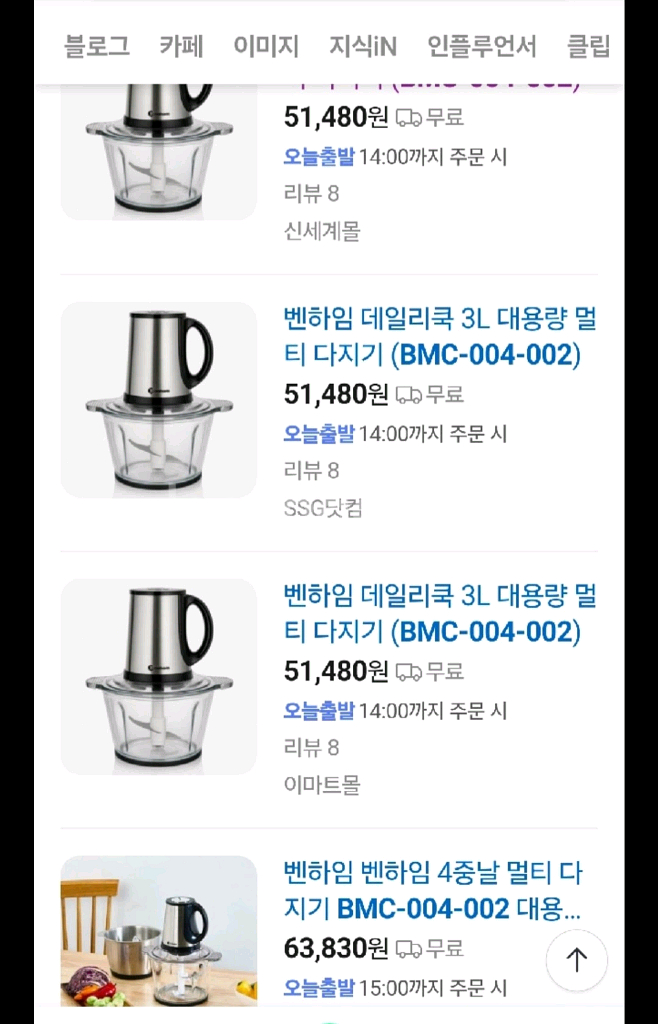Switch to the 카페 tab

[x=181, y=46]
